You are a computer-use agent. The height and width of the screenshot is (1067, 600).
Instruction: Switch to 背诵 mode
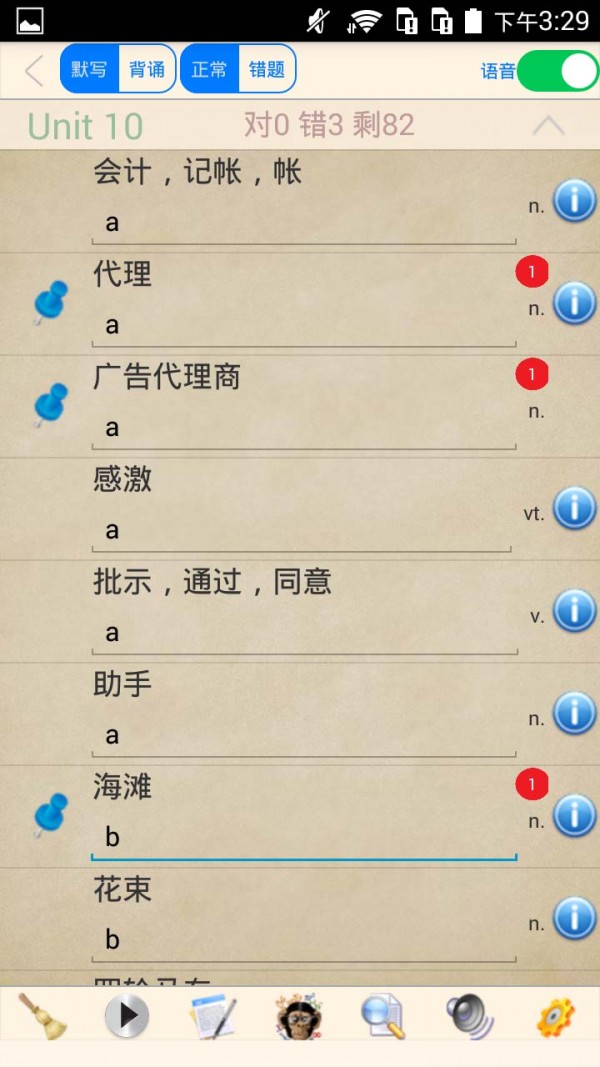[x=147, y=70]
